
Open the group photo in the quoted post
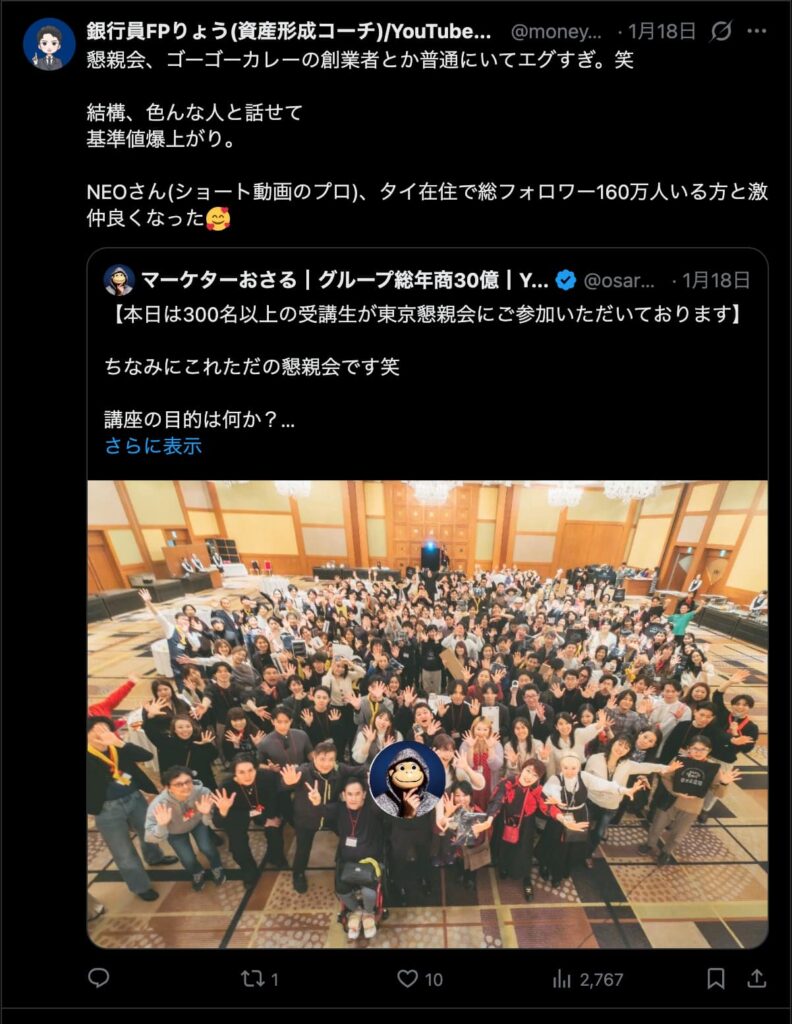[427, 714]
